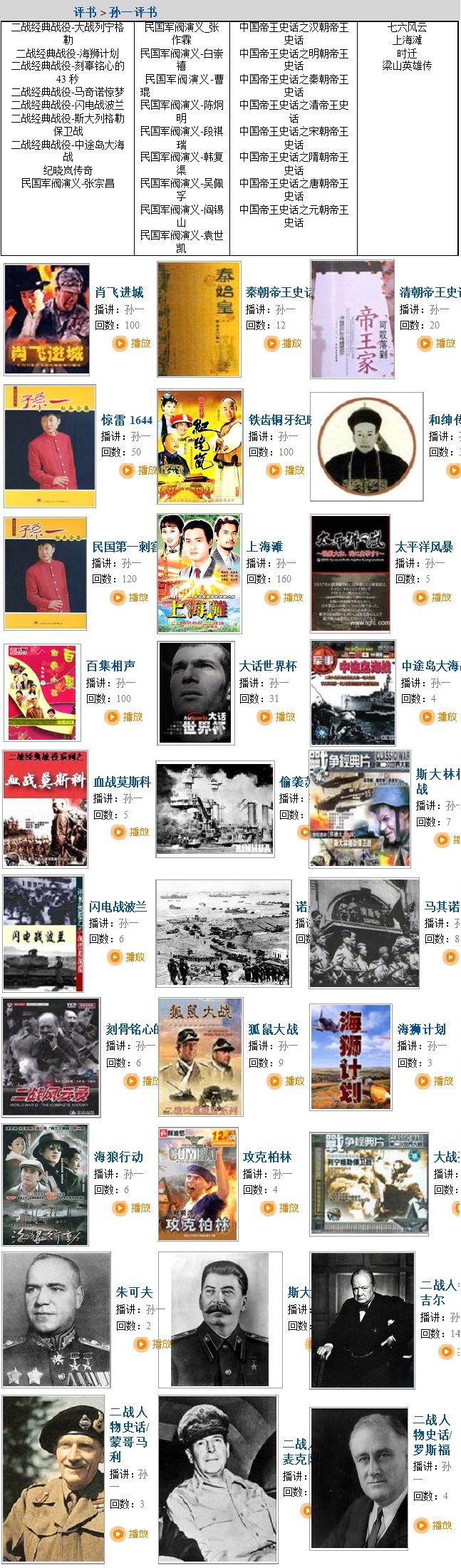Open 纪晓岚传奇 text link
The width and height of the screenshot is (461, 1568).
[68, 170]
